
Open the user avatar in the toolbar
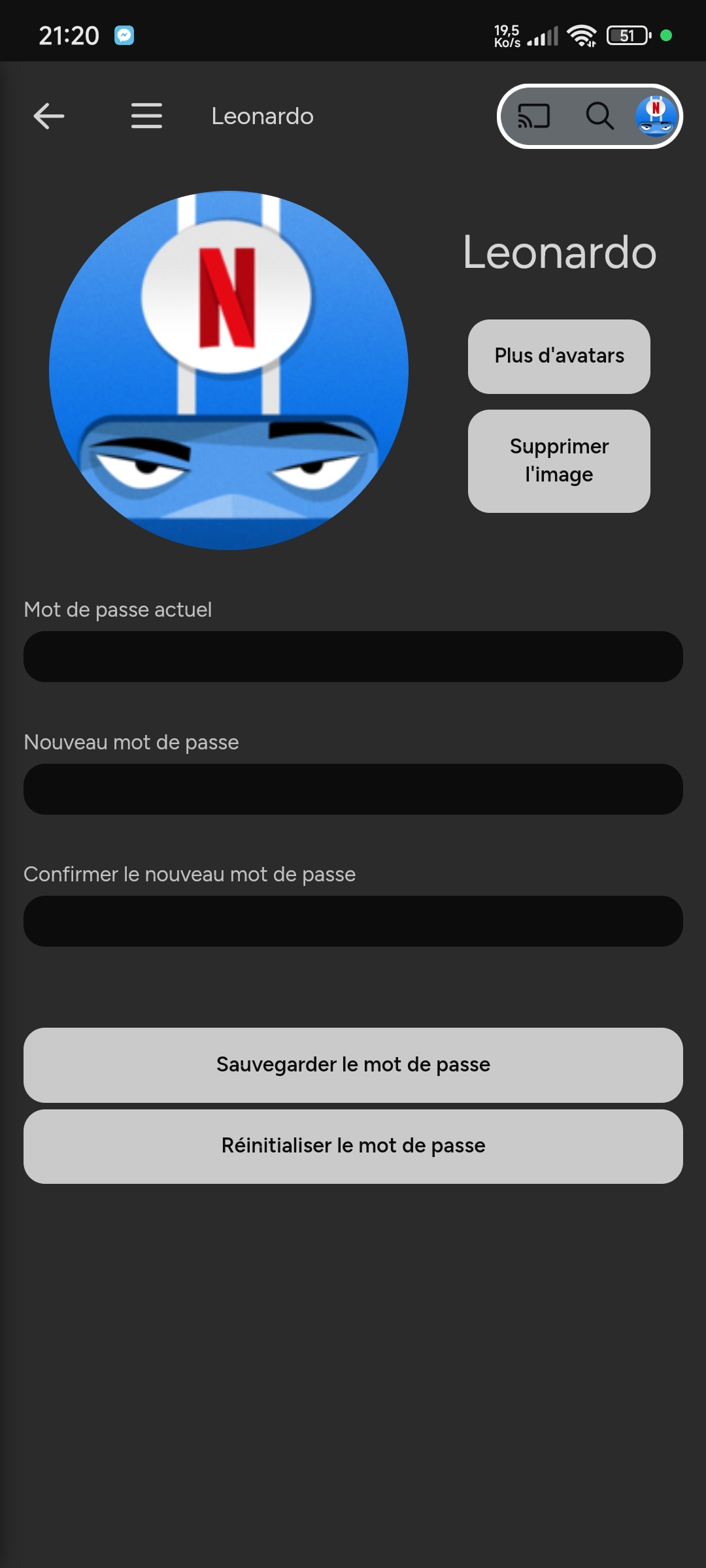click(x=656, y=116)
